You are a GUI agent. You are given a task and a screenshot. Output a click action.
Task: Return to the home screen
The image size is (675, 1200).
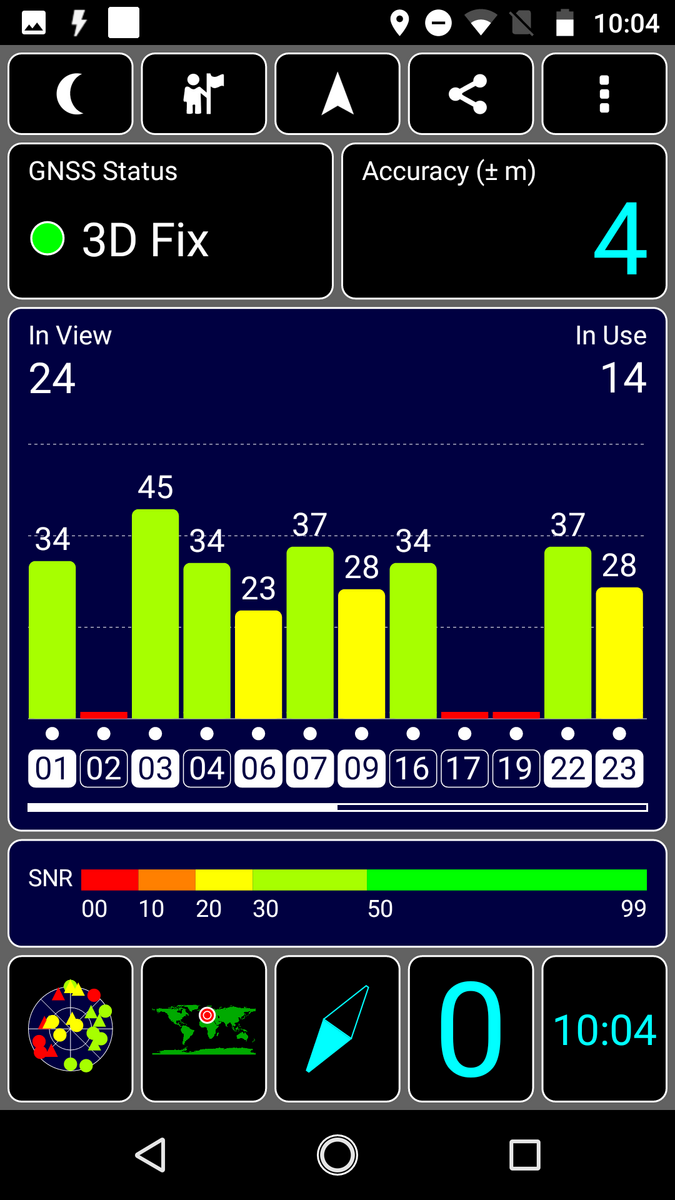[x=337, y=1155]
